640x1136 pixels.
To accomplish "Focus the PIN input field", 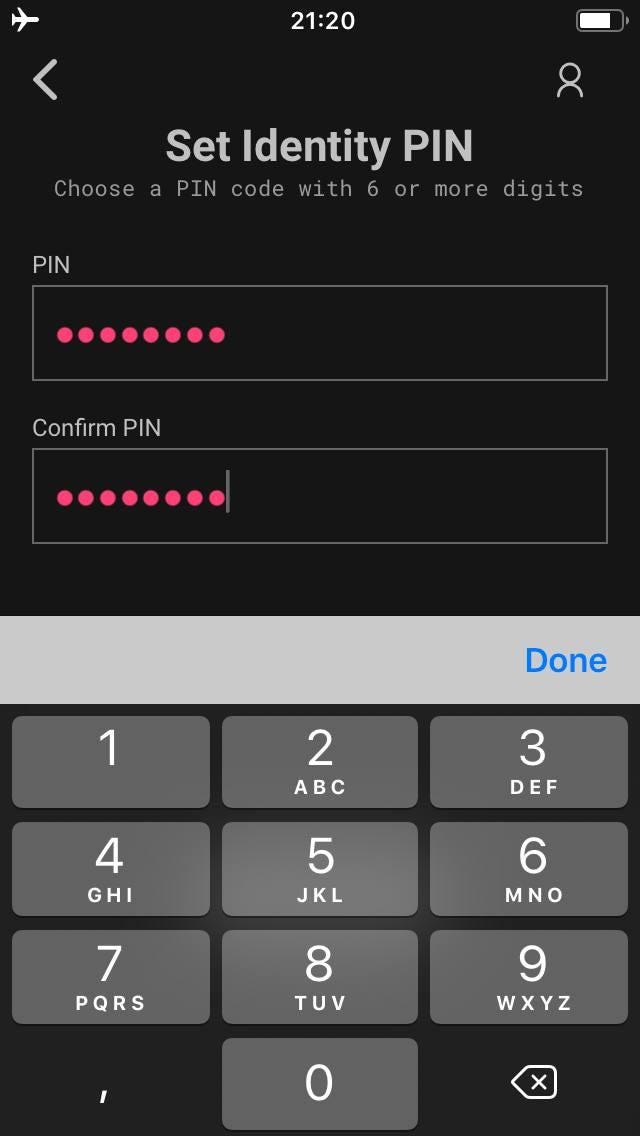I will click(320, 333).
